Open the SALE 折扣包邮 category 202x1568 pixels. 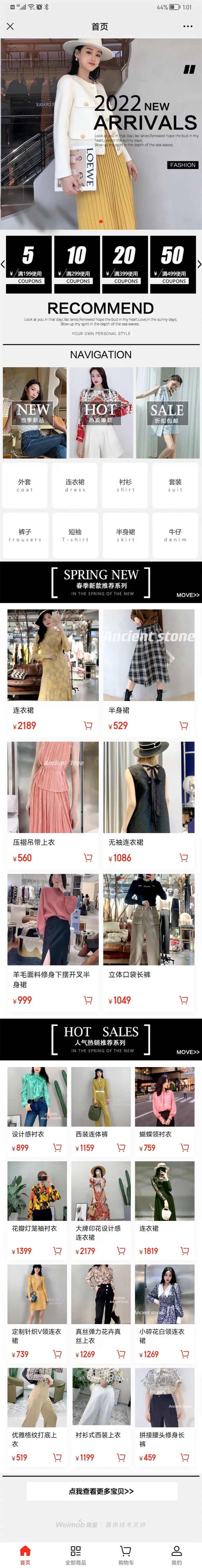pos(167,413)
